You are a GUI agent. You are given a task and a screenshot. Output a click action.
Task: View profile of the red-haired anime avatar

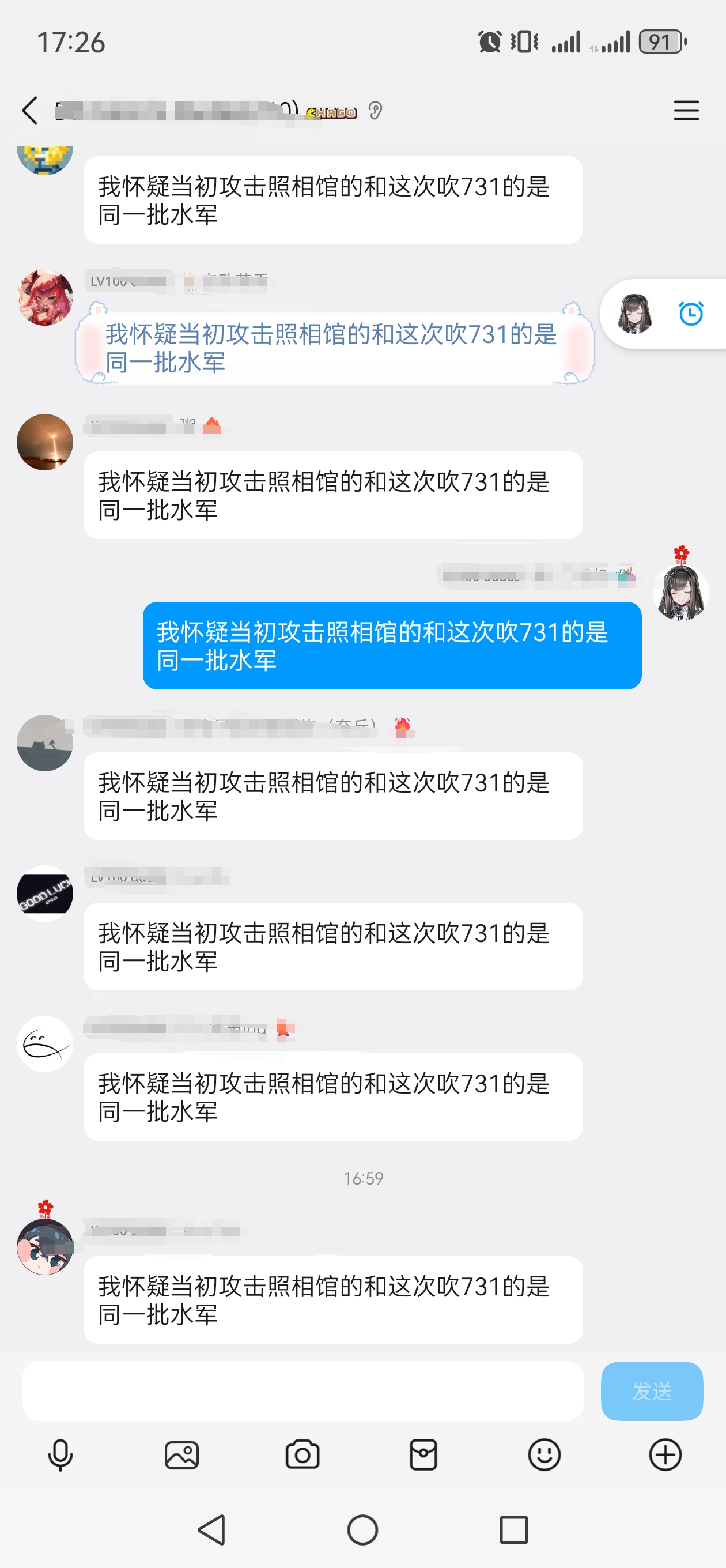pos(45,297)
